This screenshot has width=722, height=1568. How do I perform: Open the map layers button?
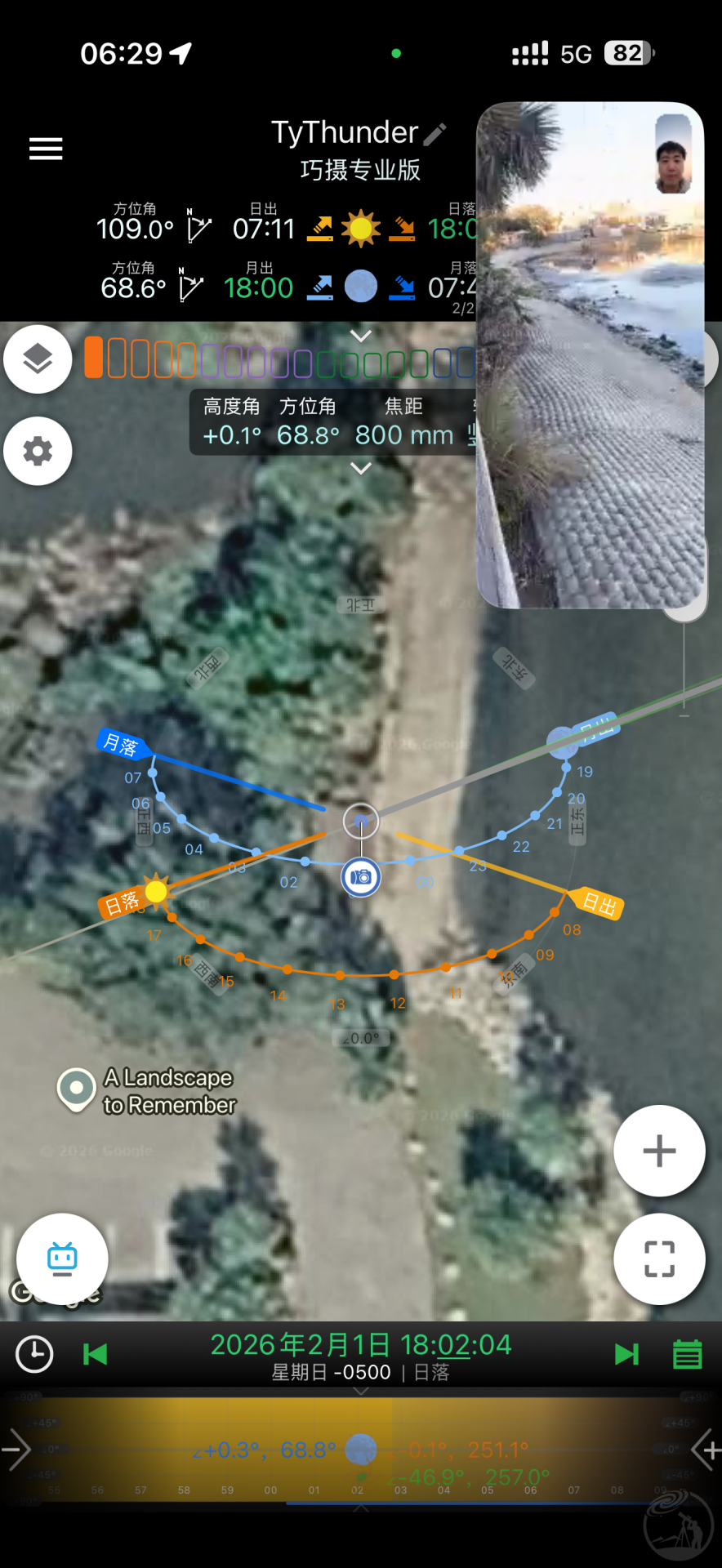coord(38,359)
